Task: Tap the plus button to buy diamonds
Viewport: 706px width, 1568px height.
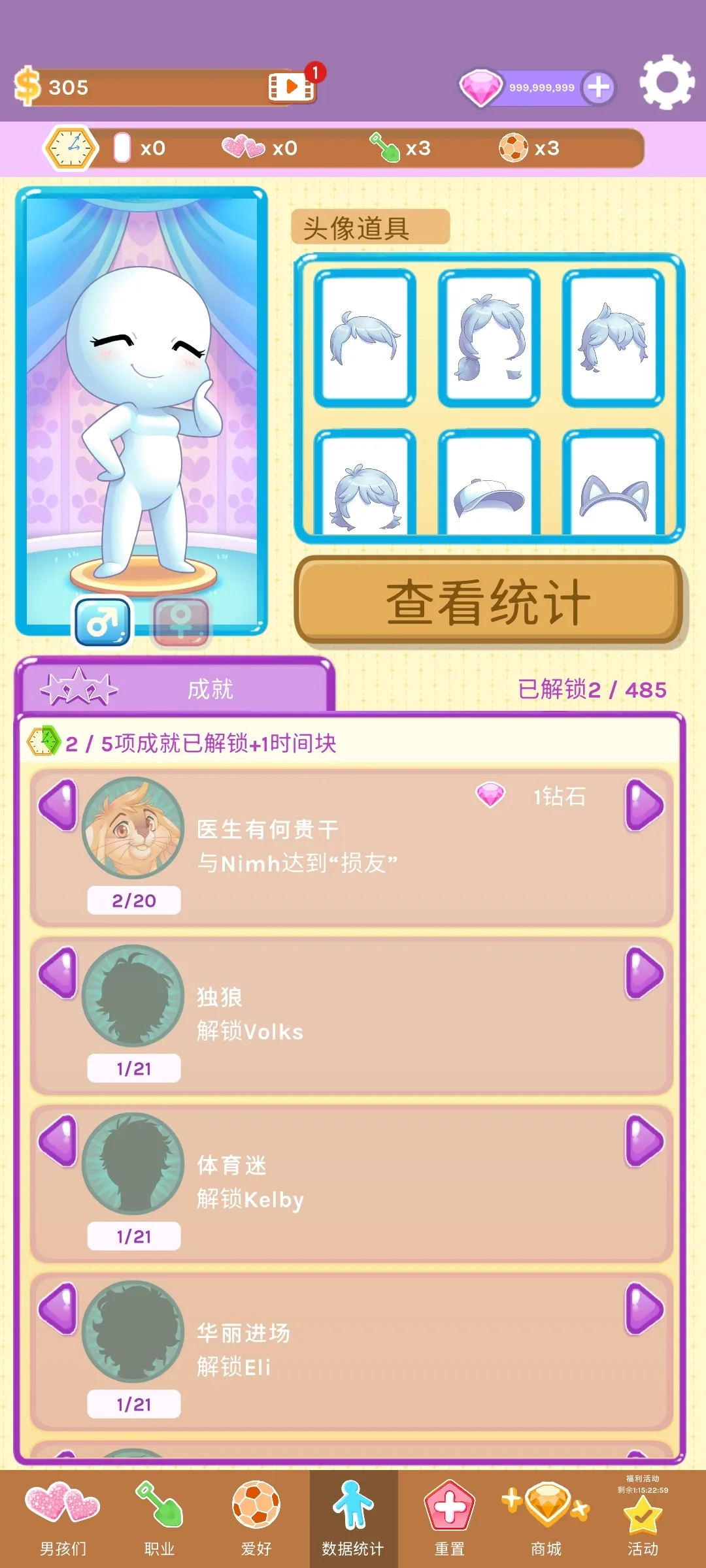Action: (x=597, y=87)
